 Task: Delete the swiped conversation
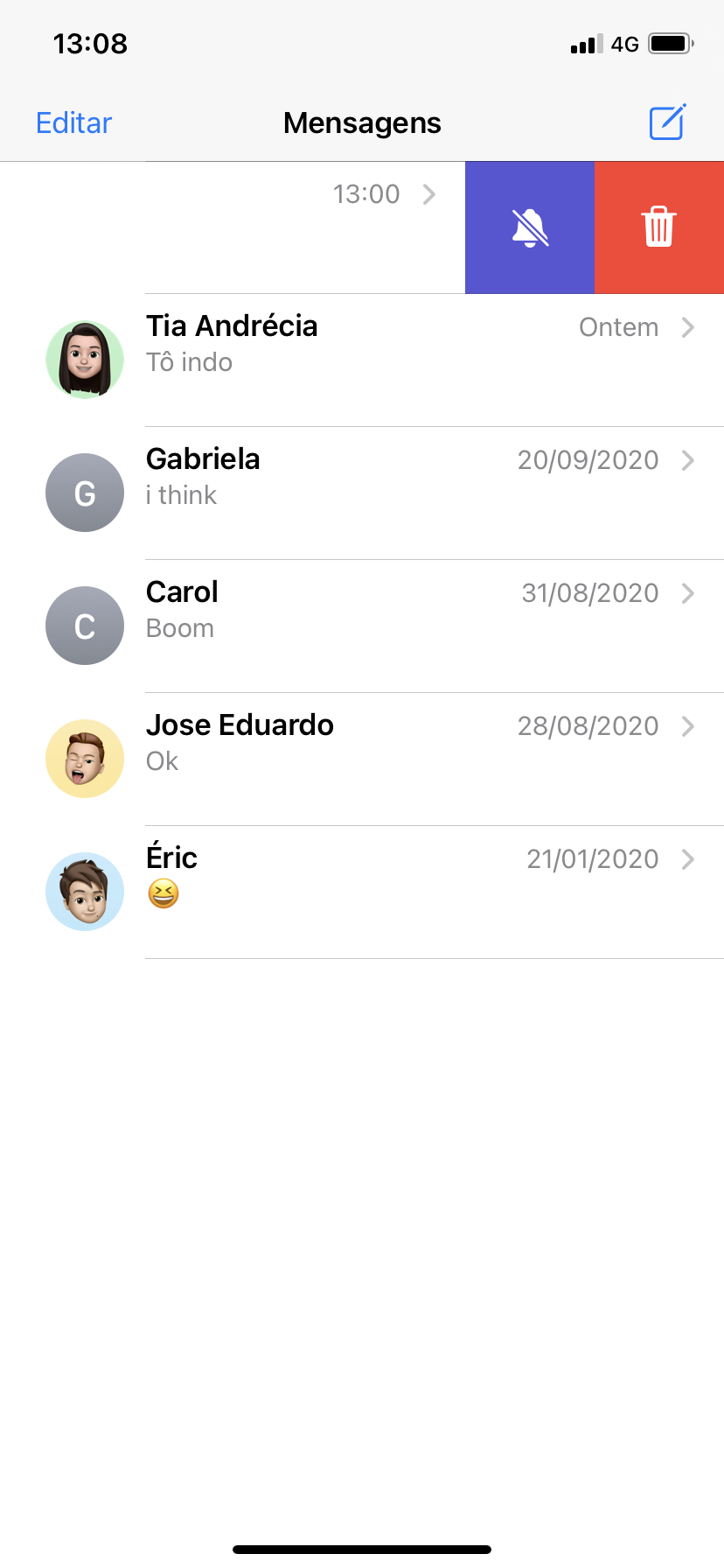[x=659, y=227]
